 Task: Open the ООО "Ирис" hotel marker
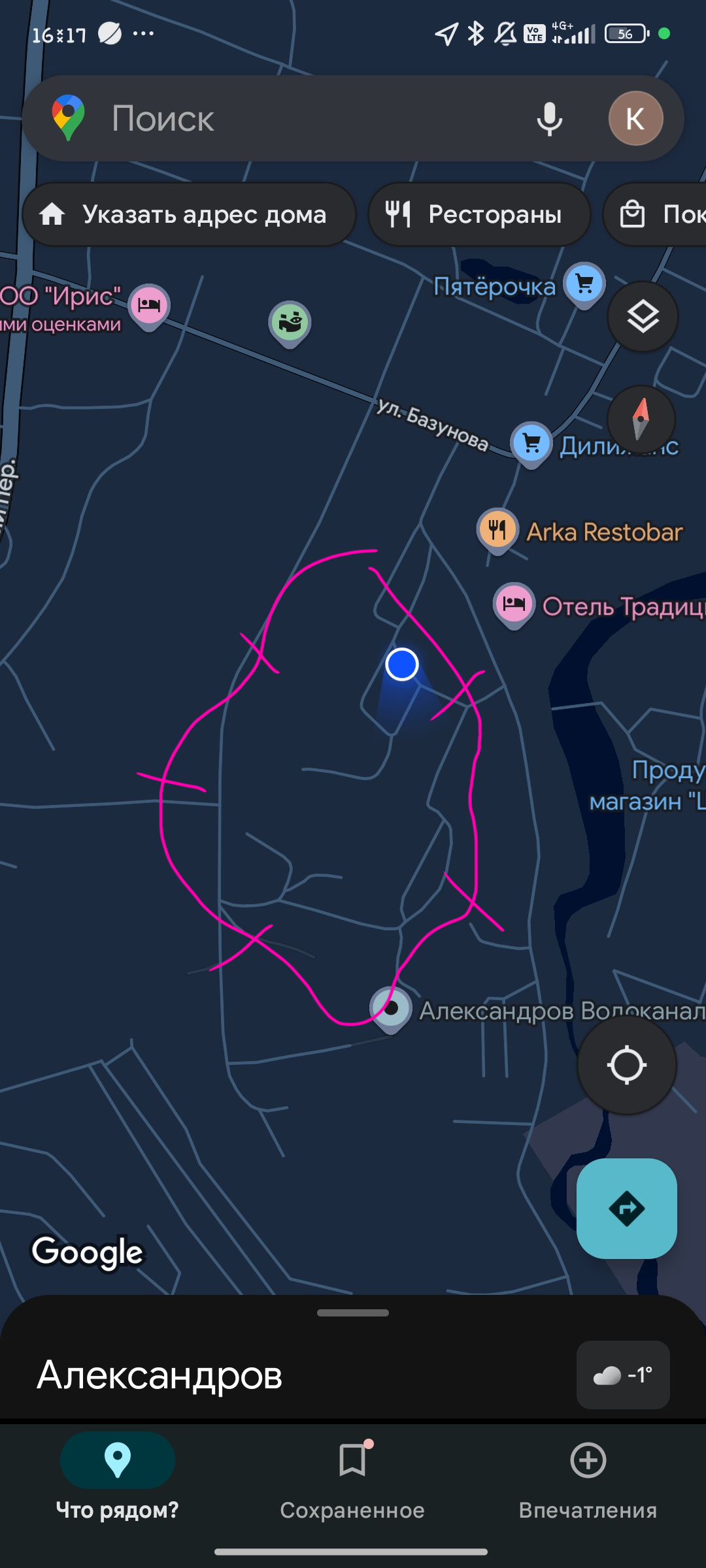149,305
